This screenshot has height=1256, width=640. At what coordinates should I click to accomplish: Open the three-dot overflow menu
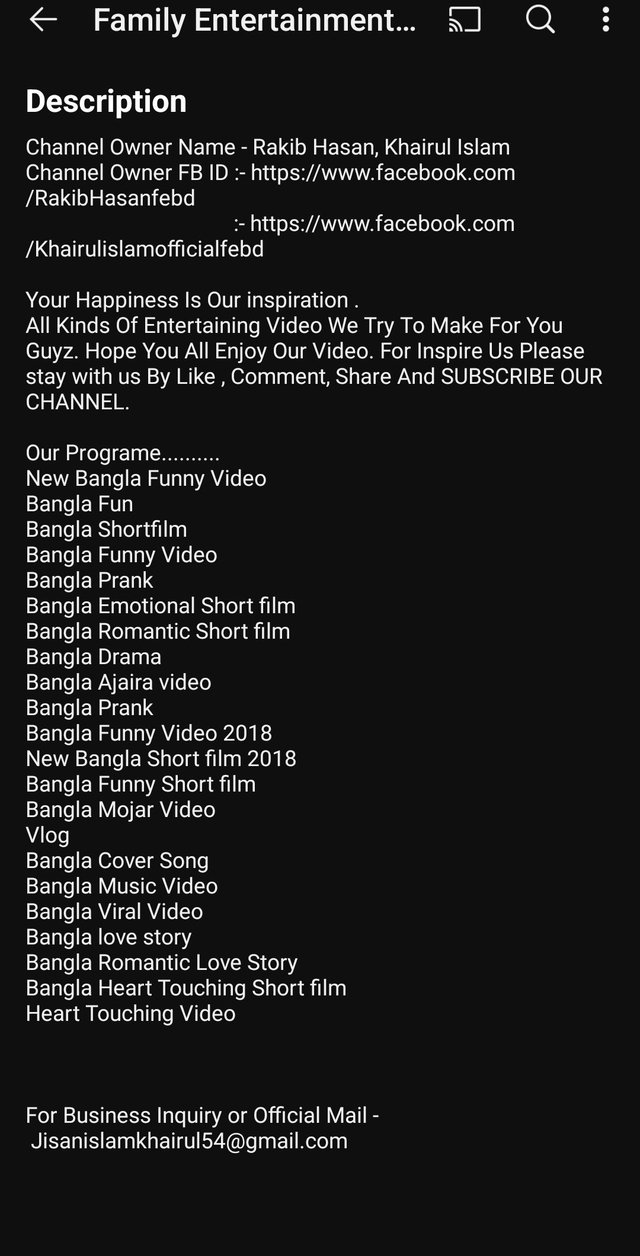[x=605, y=20]
